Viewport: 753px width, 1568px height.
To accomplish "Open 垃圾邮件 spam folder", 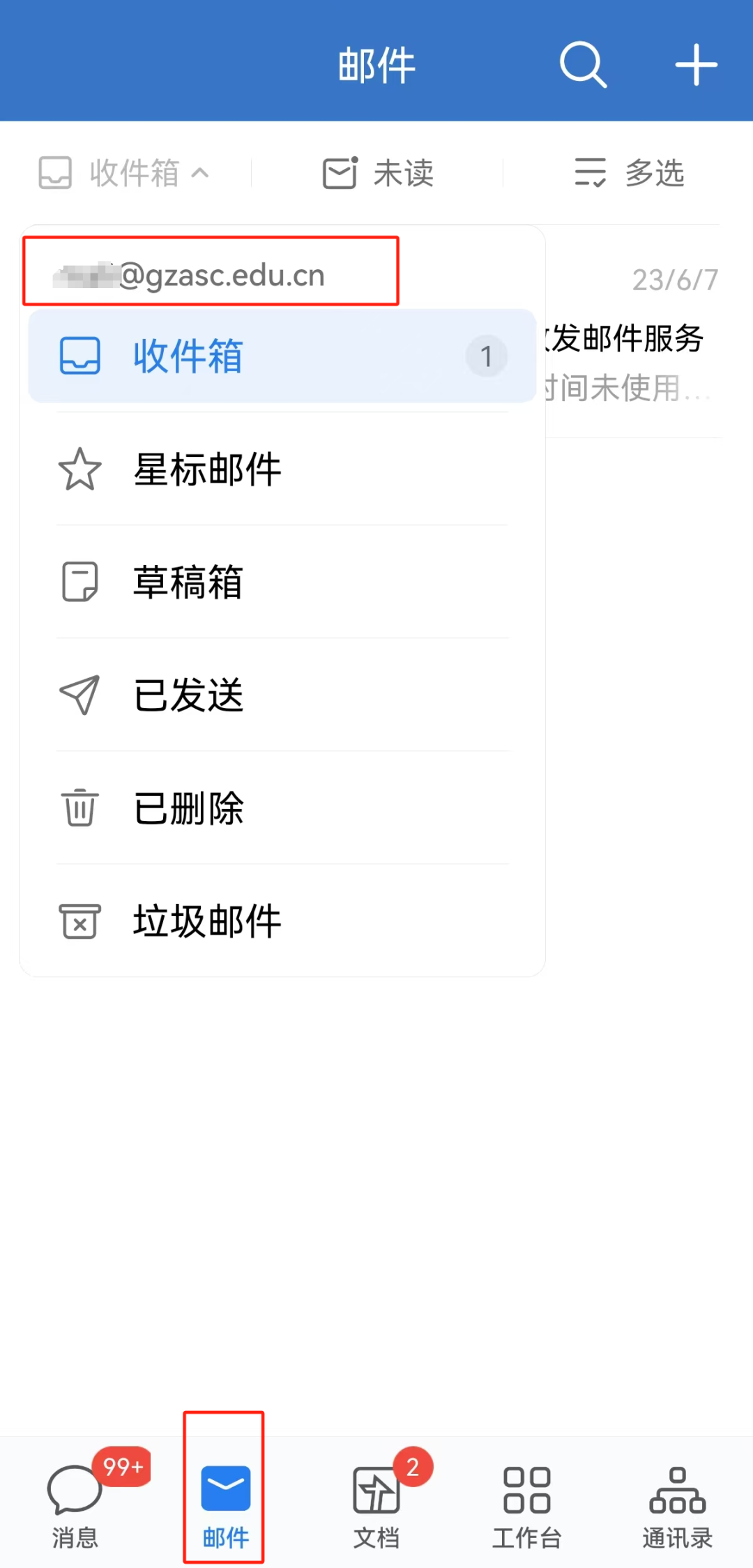I will 282,921.
